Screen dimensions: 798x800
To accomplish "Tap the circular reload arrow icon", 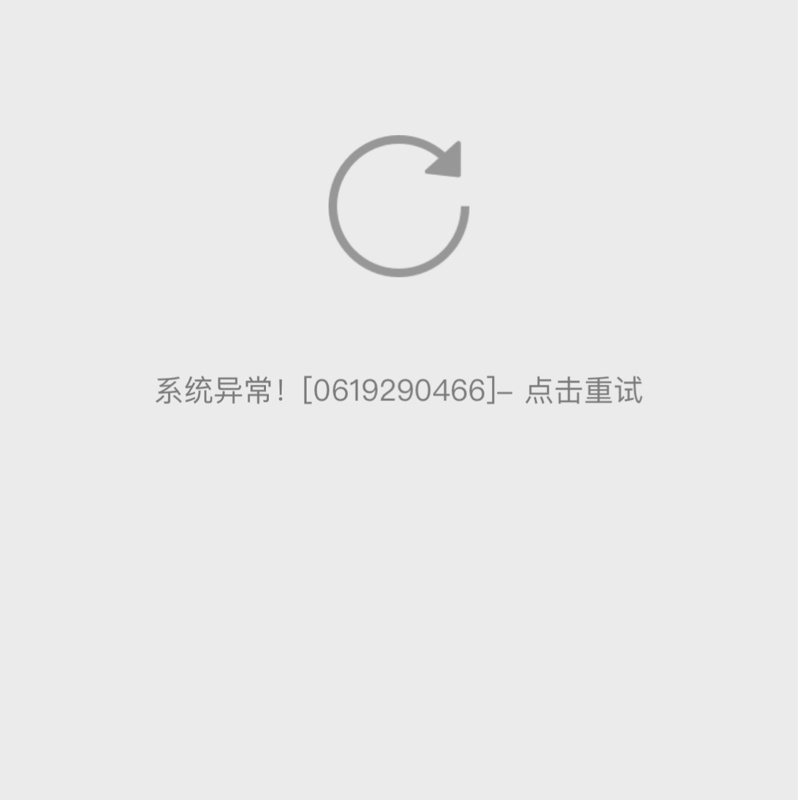I will click(398, 206).
